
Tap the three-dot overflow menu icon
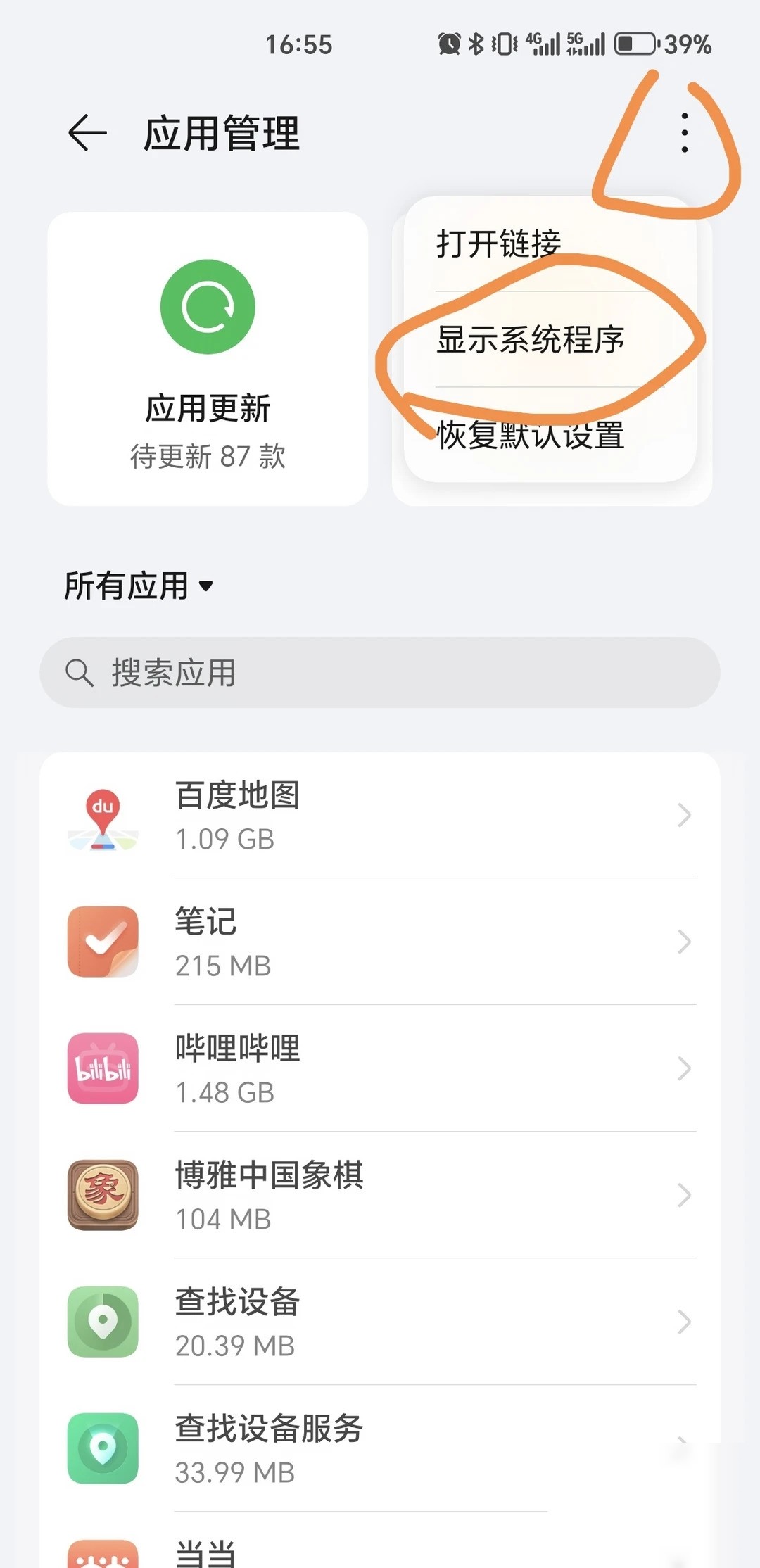point(684,133)
